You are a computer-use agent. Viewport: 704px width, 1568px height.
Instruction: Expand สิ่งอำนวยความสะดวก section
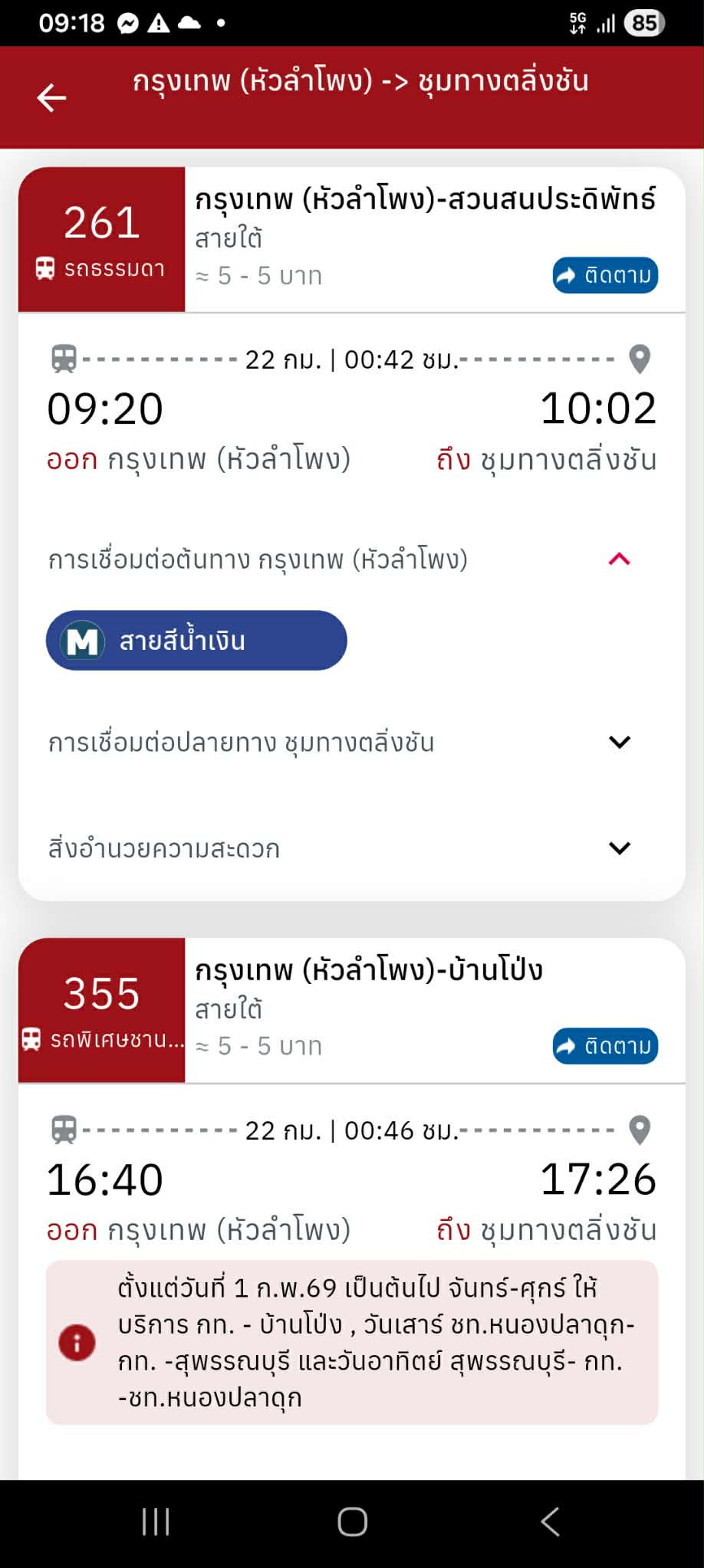click(x=619, y=848)
